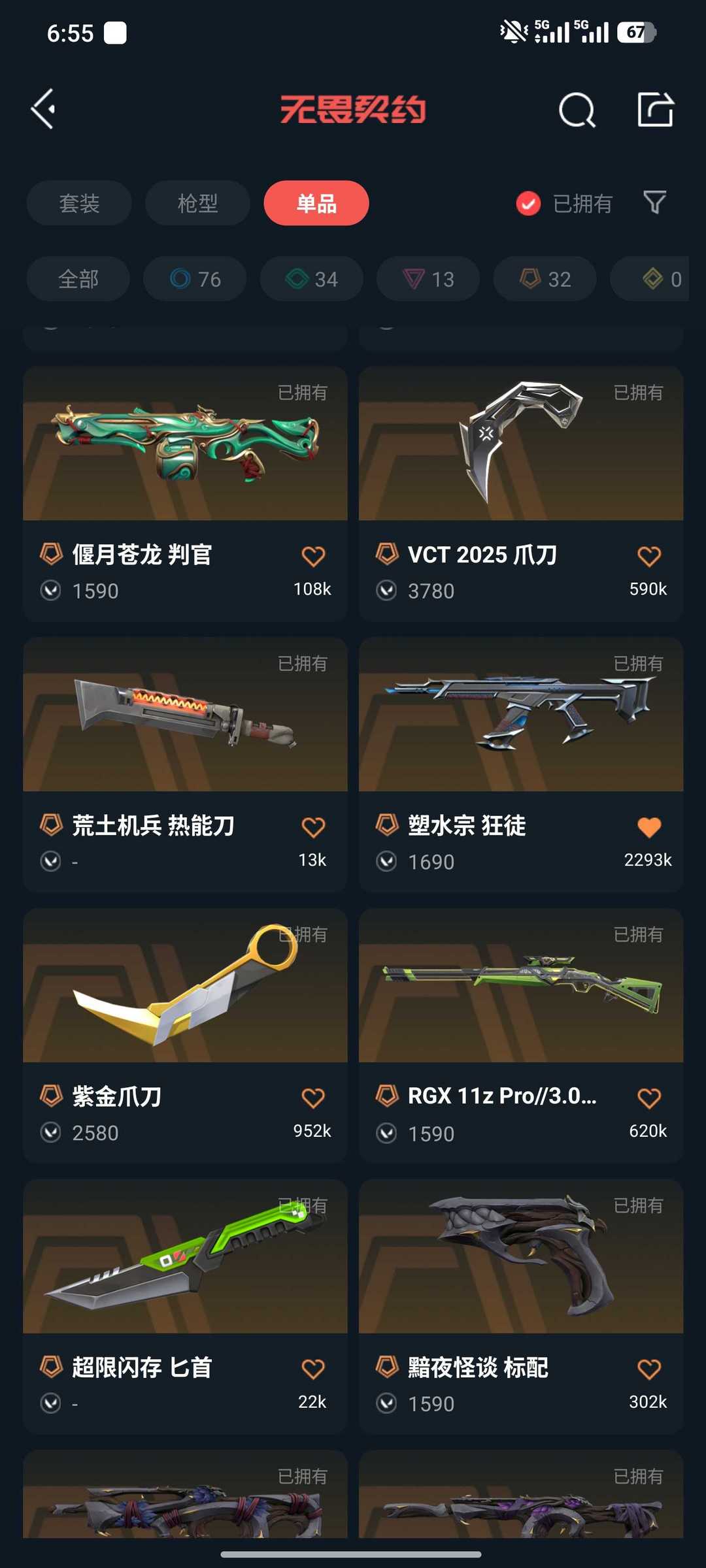The height and width of the screenshot is (1568, 706).
Task: Open the 荒土机兵 热能刀 card
Action: (x=185, y=765)
